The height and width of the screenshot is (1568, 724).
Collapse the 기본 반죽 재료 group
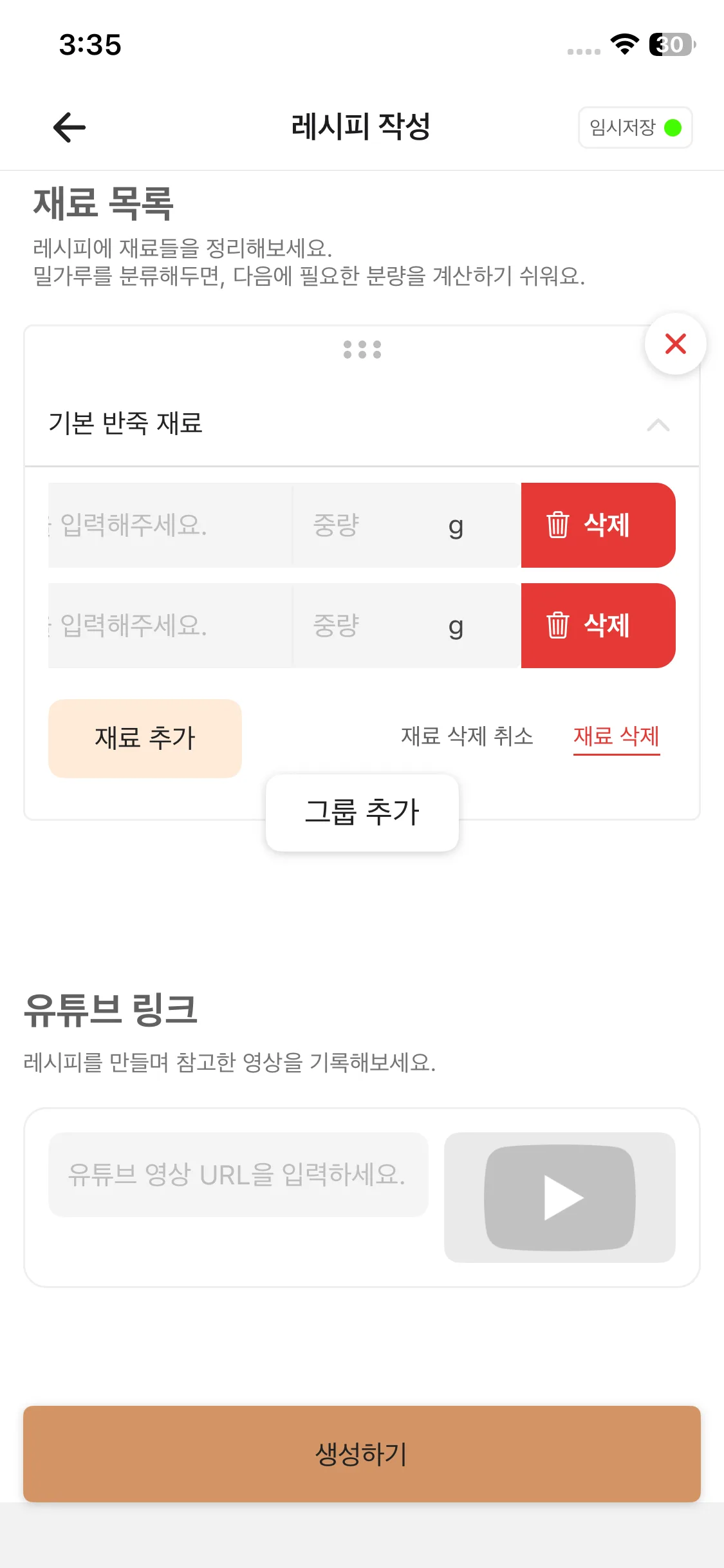658,425
